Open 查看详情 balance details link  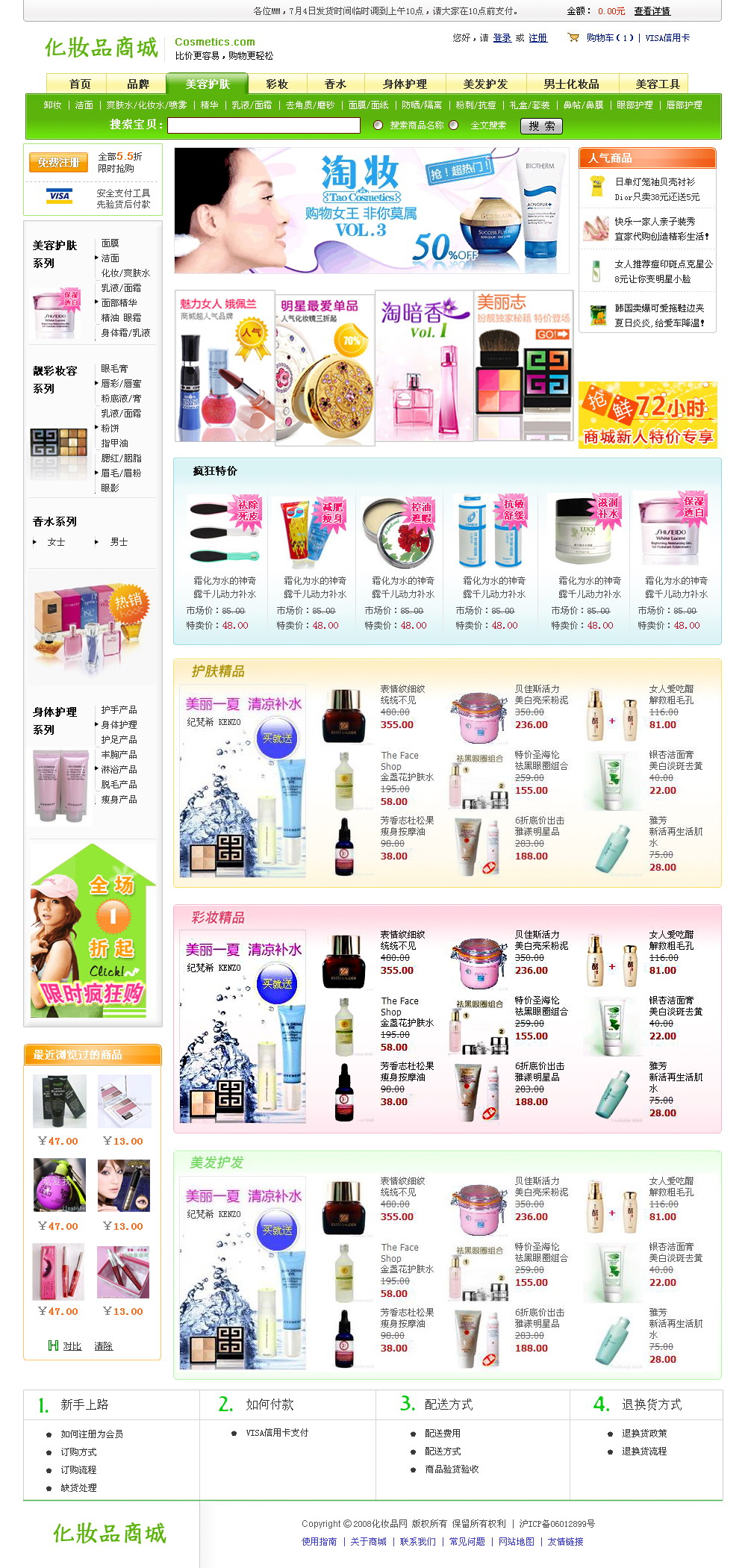pos(652,11)
